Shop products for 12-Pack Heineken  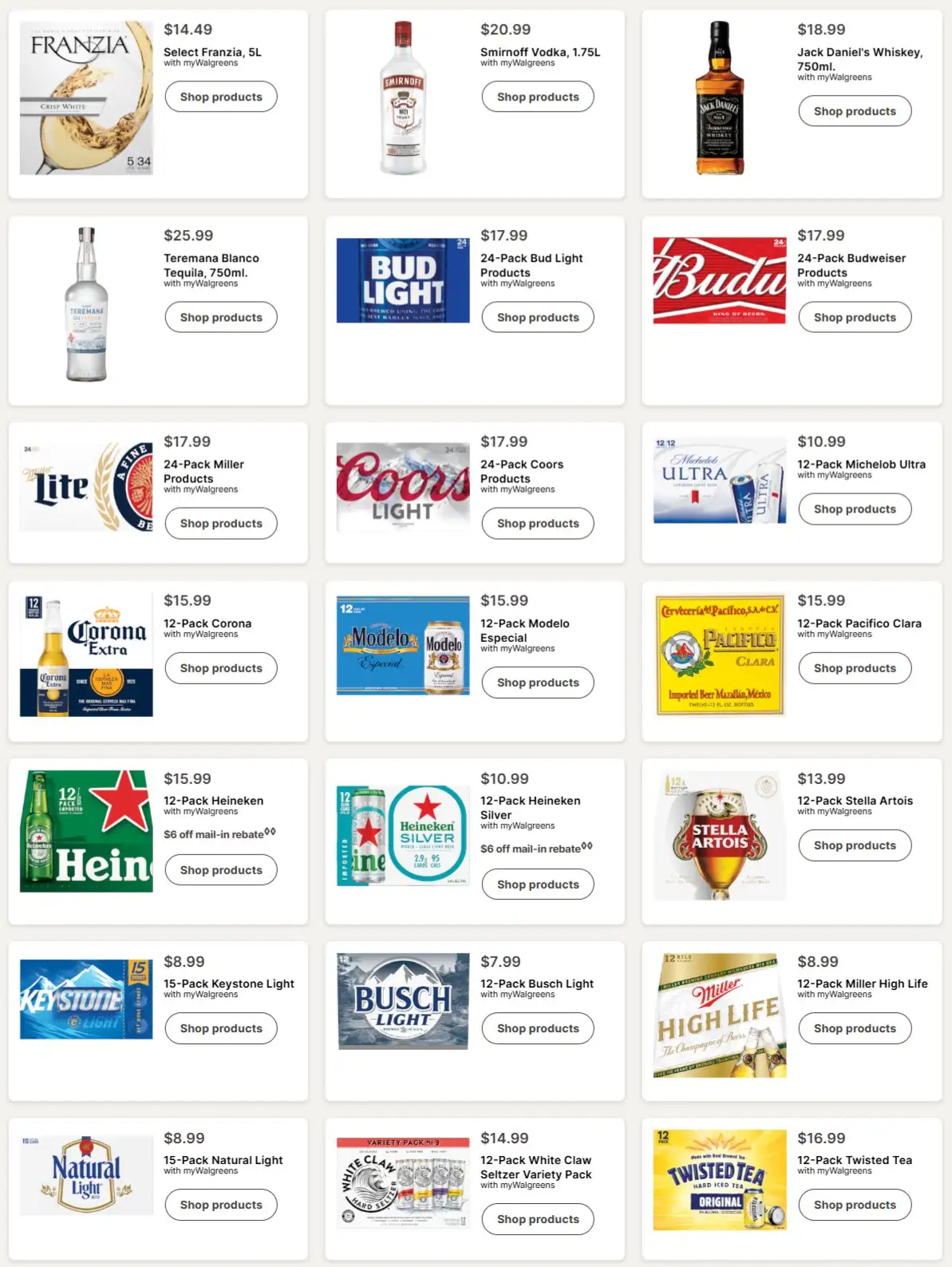221,869
